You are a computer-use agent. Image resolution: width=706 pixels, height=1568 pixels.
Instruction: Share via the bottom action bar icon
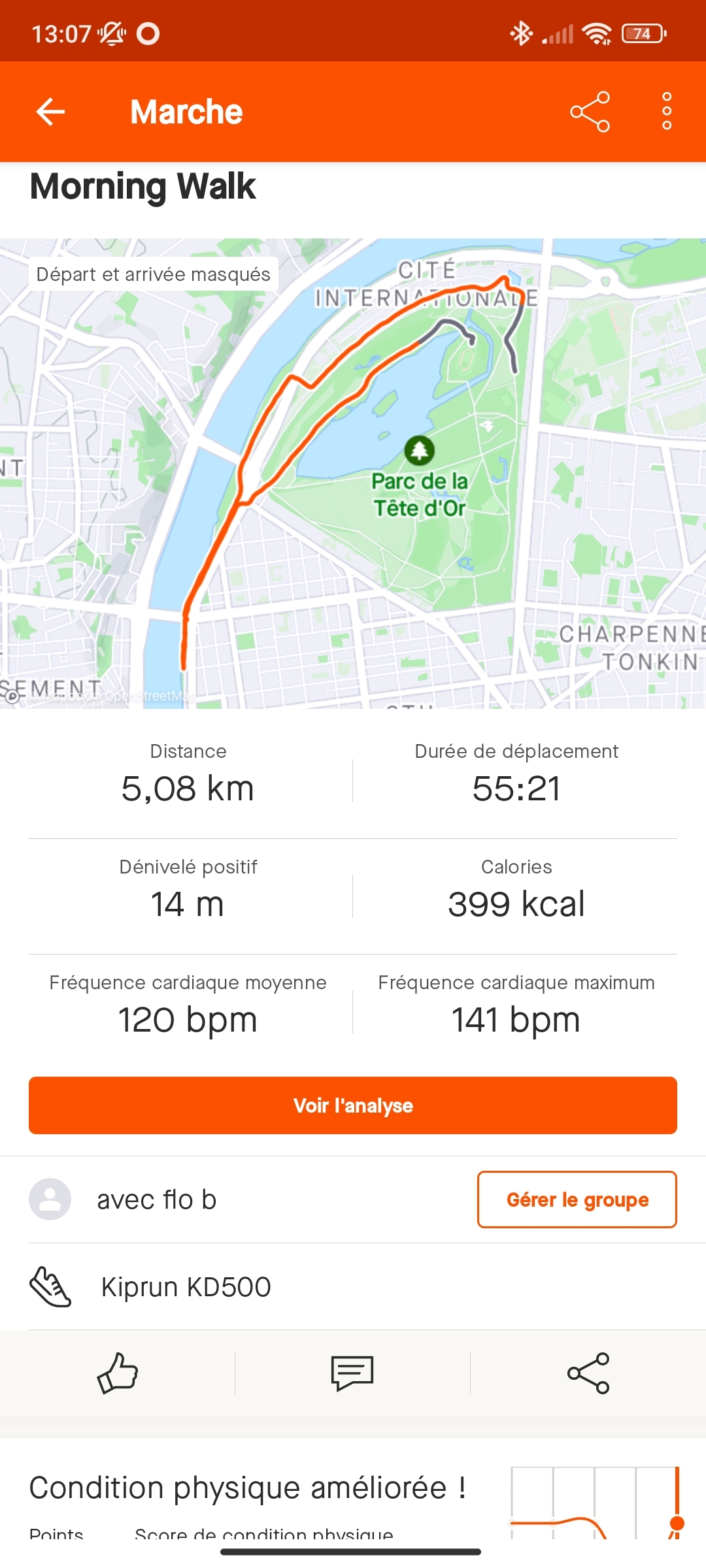pos(588,1373)
